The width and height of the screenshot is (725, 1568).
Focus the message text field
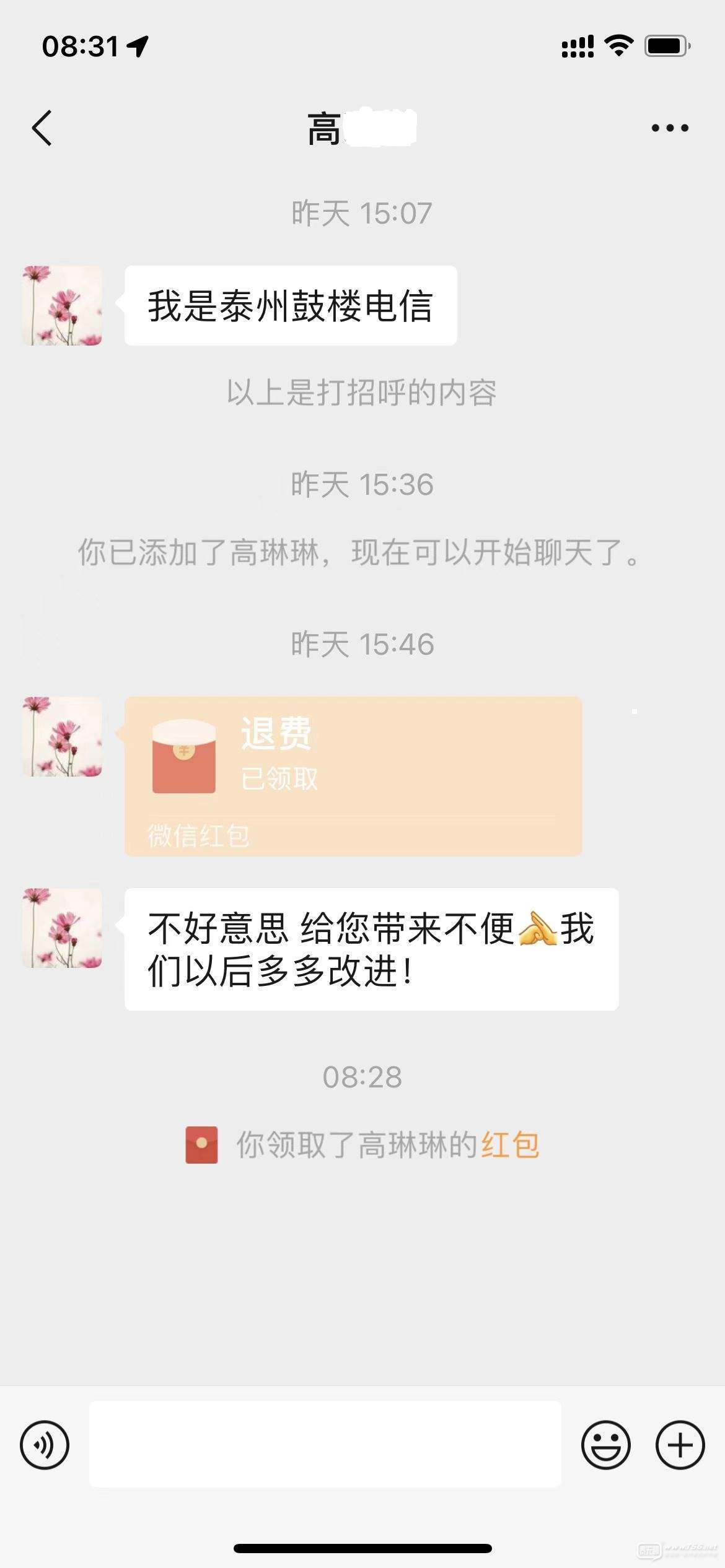pyautogui.click(x=325, y=1444)
